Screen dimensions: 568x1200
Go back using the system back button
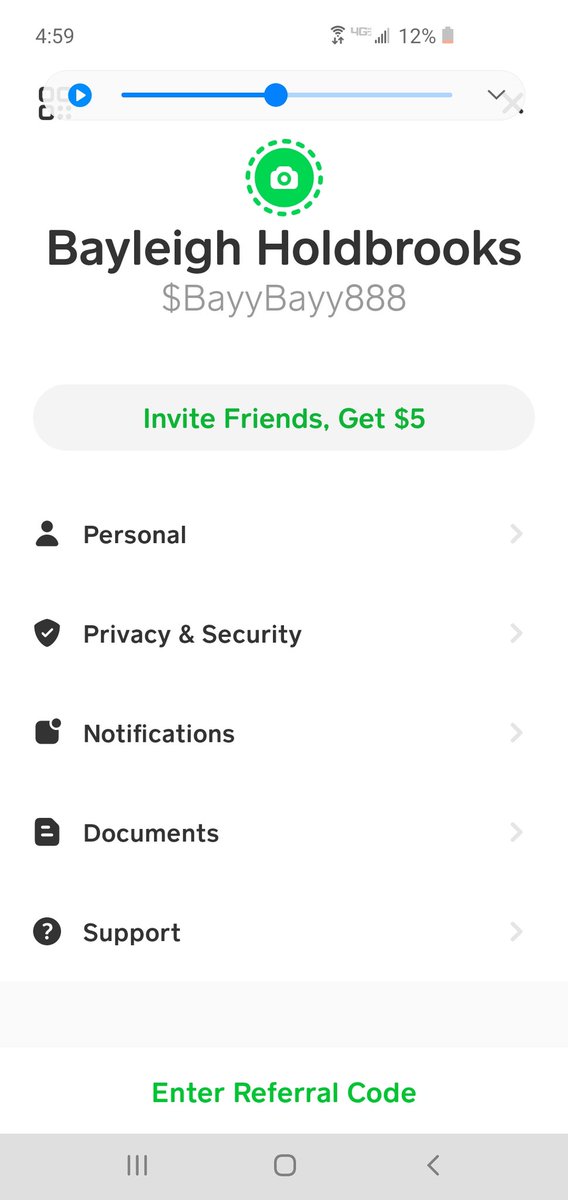pyautogui.click(x=432, y=1165)
